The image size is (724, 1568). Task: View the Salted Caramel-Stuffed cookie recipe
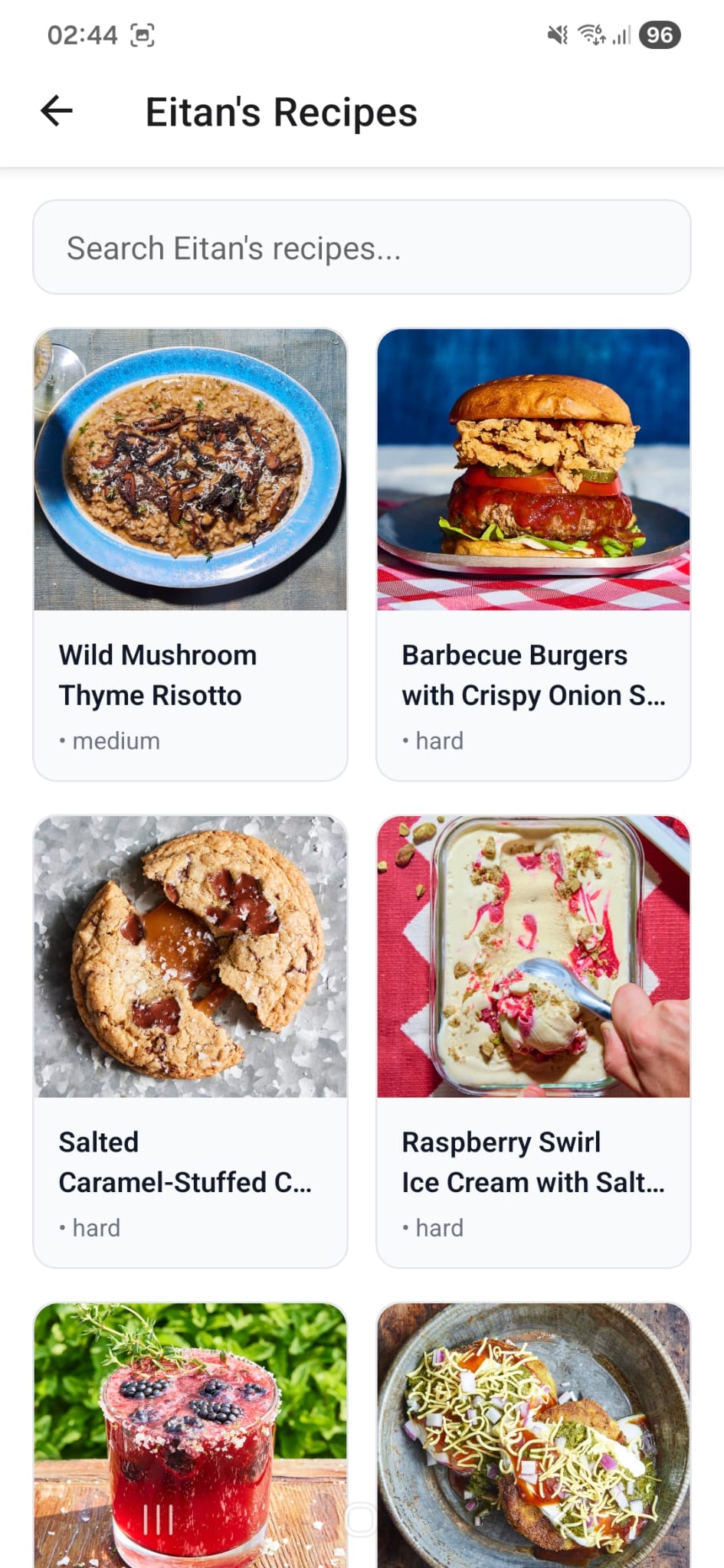coord(190,1041)
